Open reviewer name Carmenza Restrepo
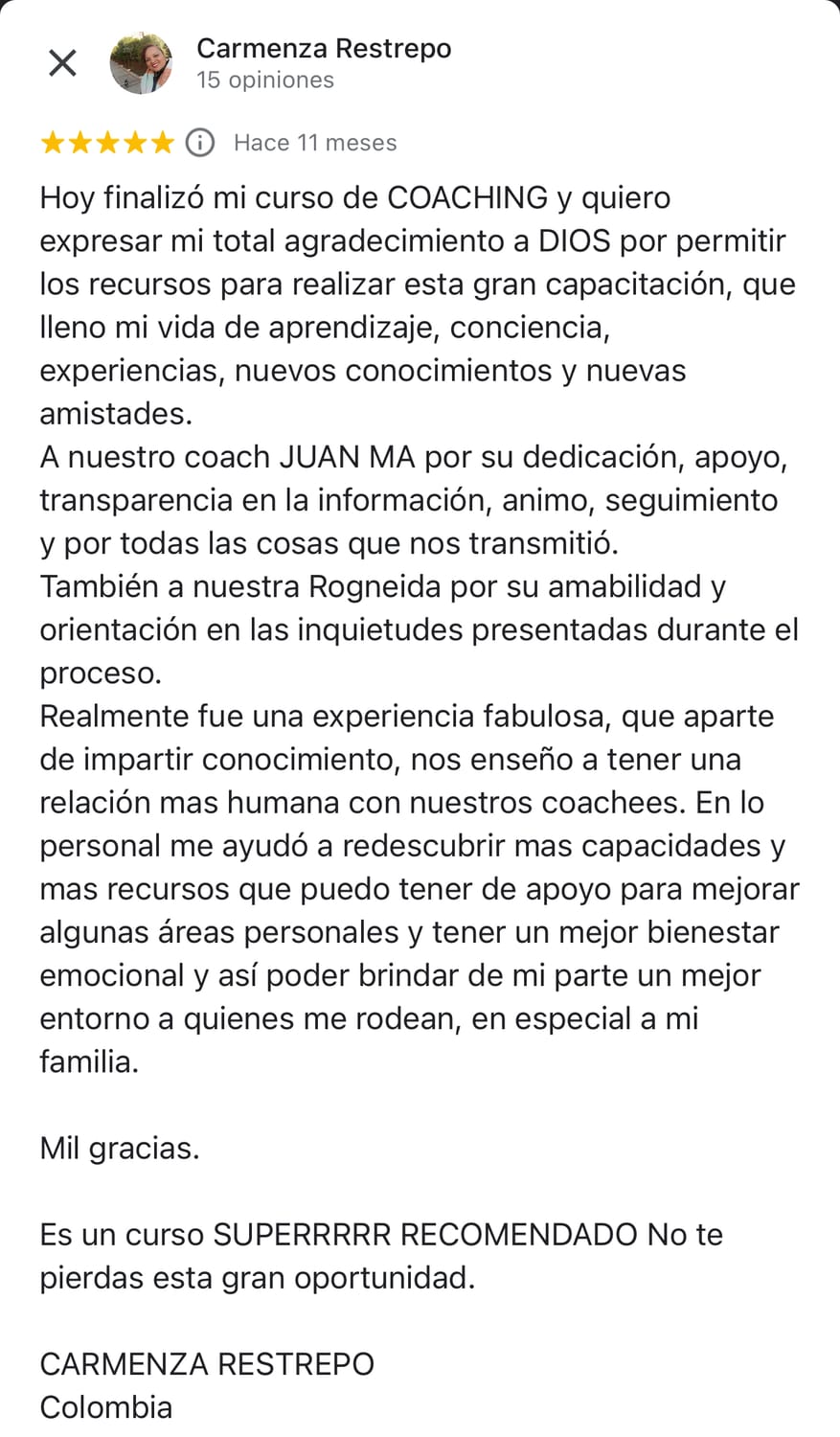This screenshot has height=1437, width=840. tap(324, 48)
